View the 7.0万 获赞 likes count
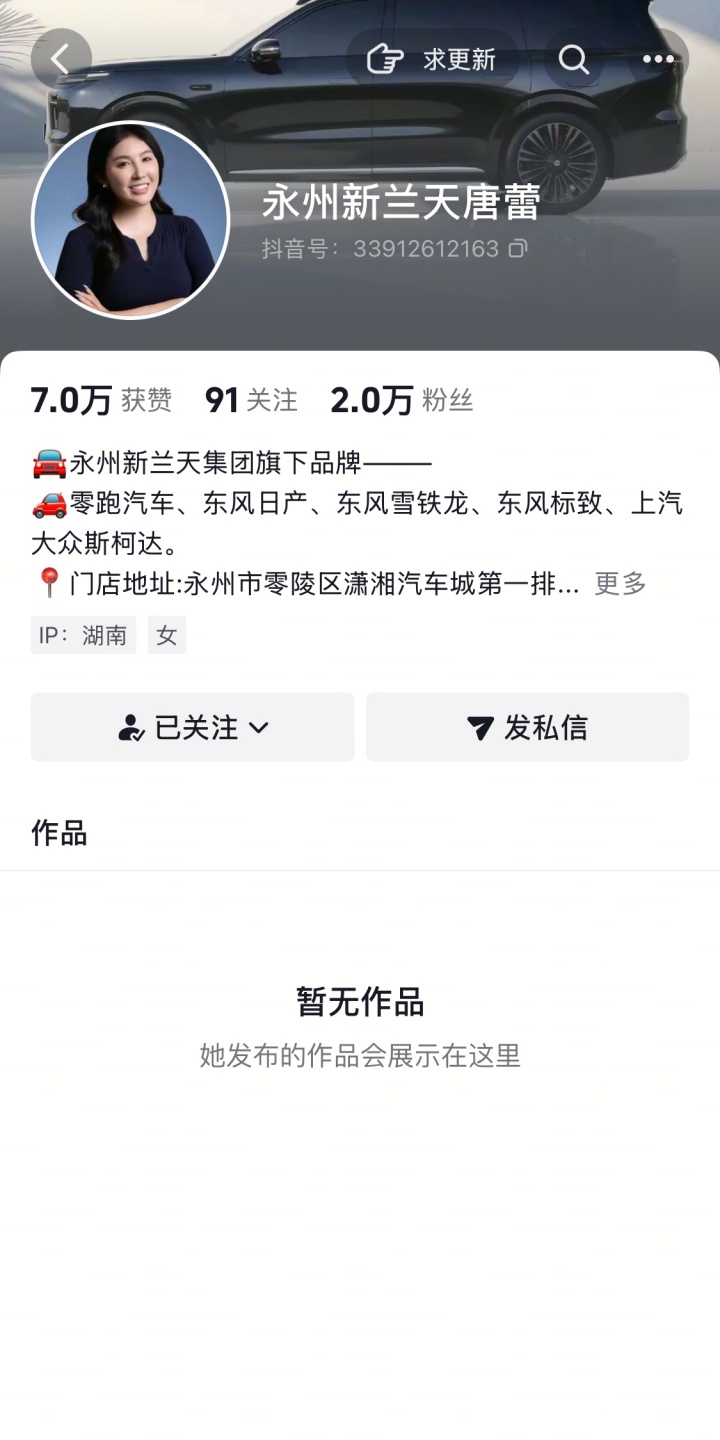Viewport: 720px width, 1440px height. (x=101, y=400)
